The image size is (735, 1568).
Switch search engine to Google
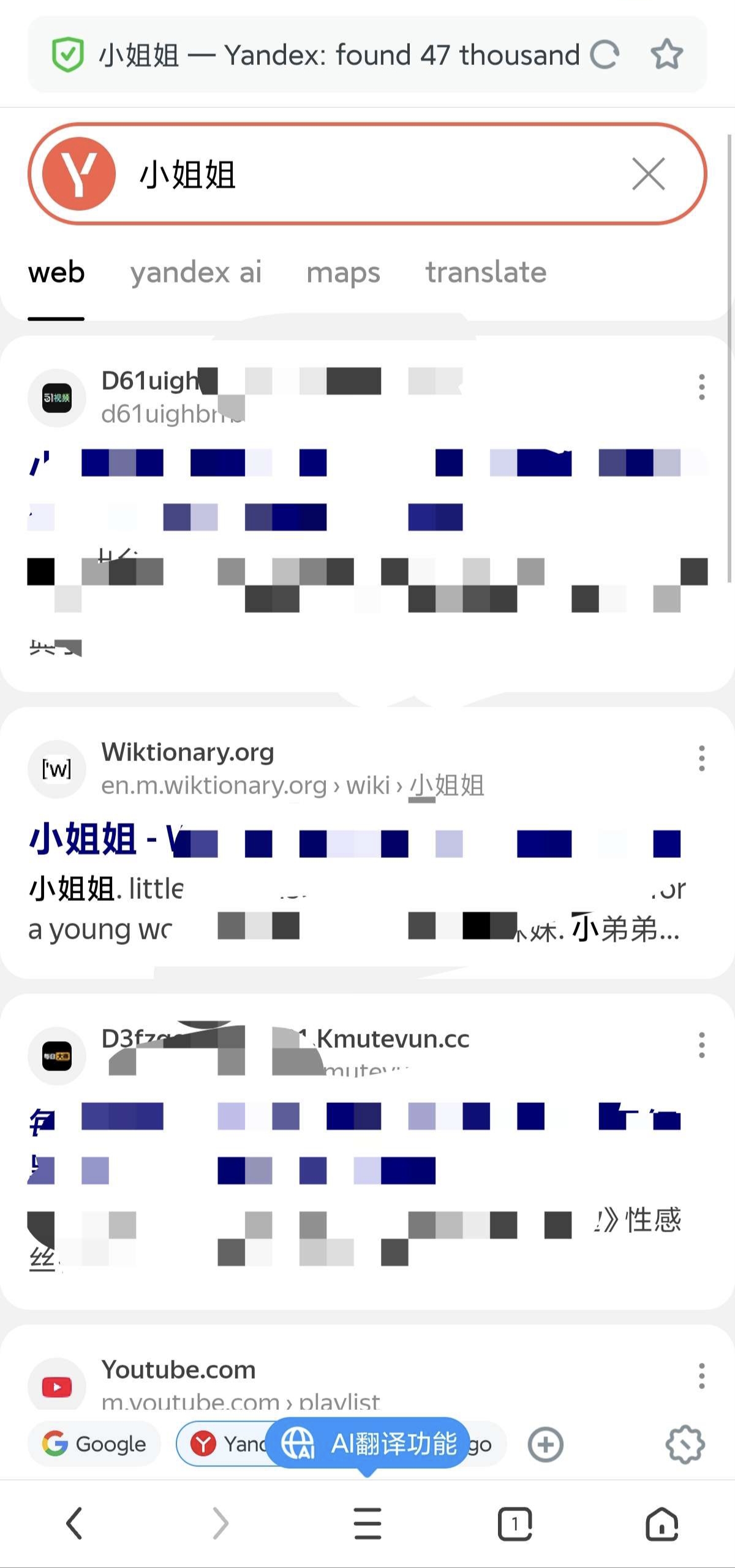(94, 1444)
